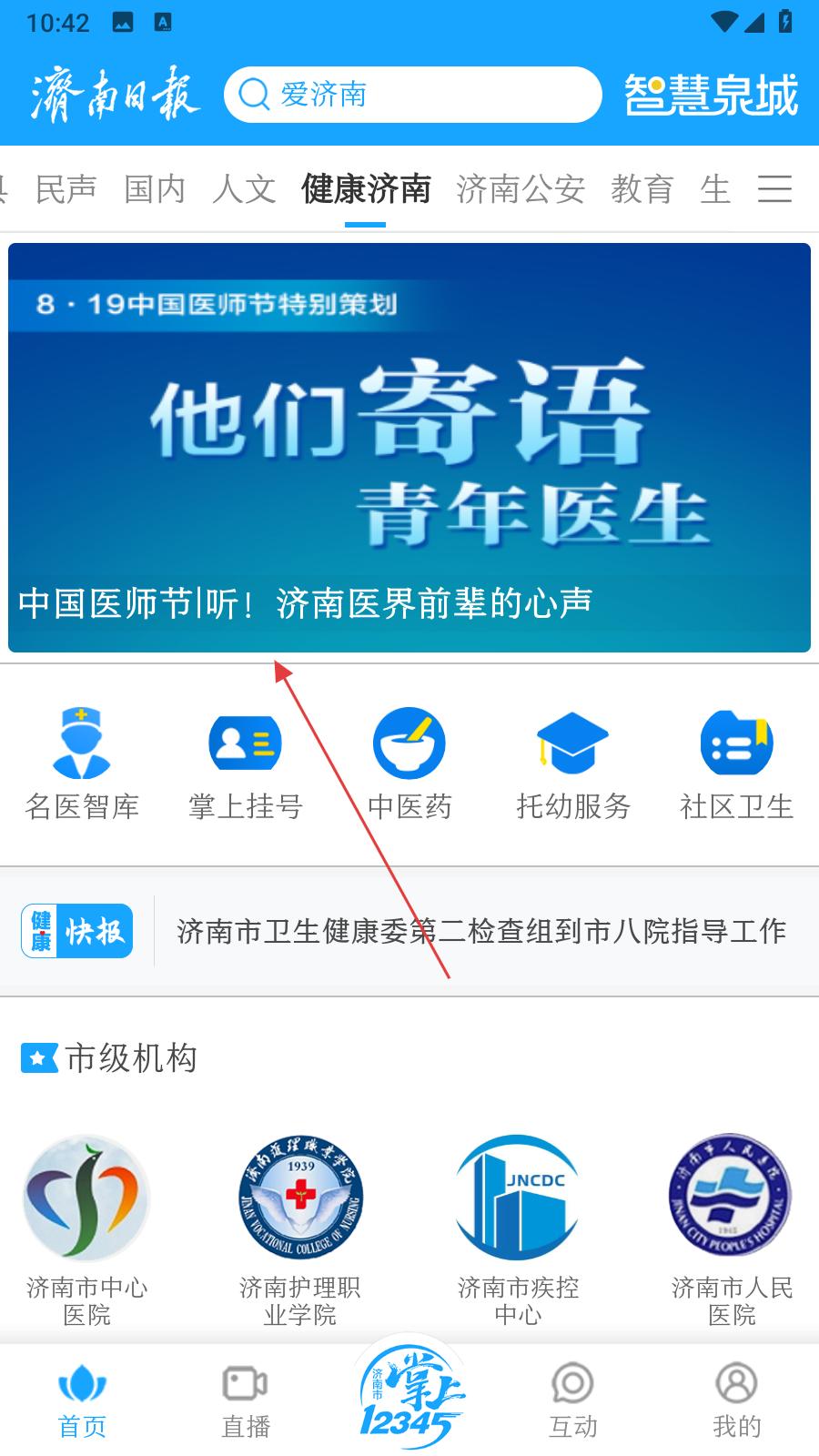The width and height of the screenshot is (819, 1456).
Task: Switch to the 济南公安 tab
Action: (x=521, y=189)
